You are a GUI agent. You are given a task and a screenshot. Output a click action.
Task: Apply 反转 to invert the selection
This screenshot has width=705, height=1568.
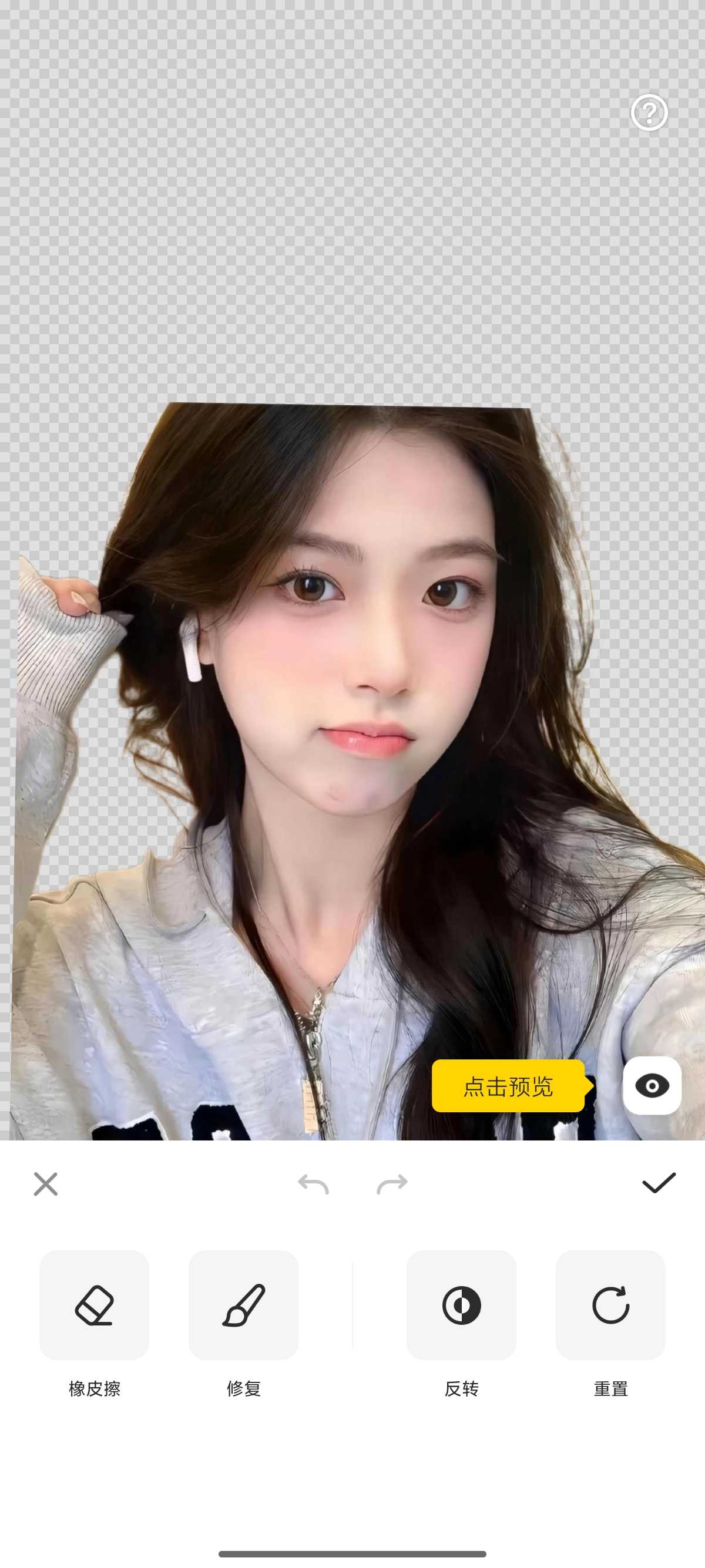461,1305
